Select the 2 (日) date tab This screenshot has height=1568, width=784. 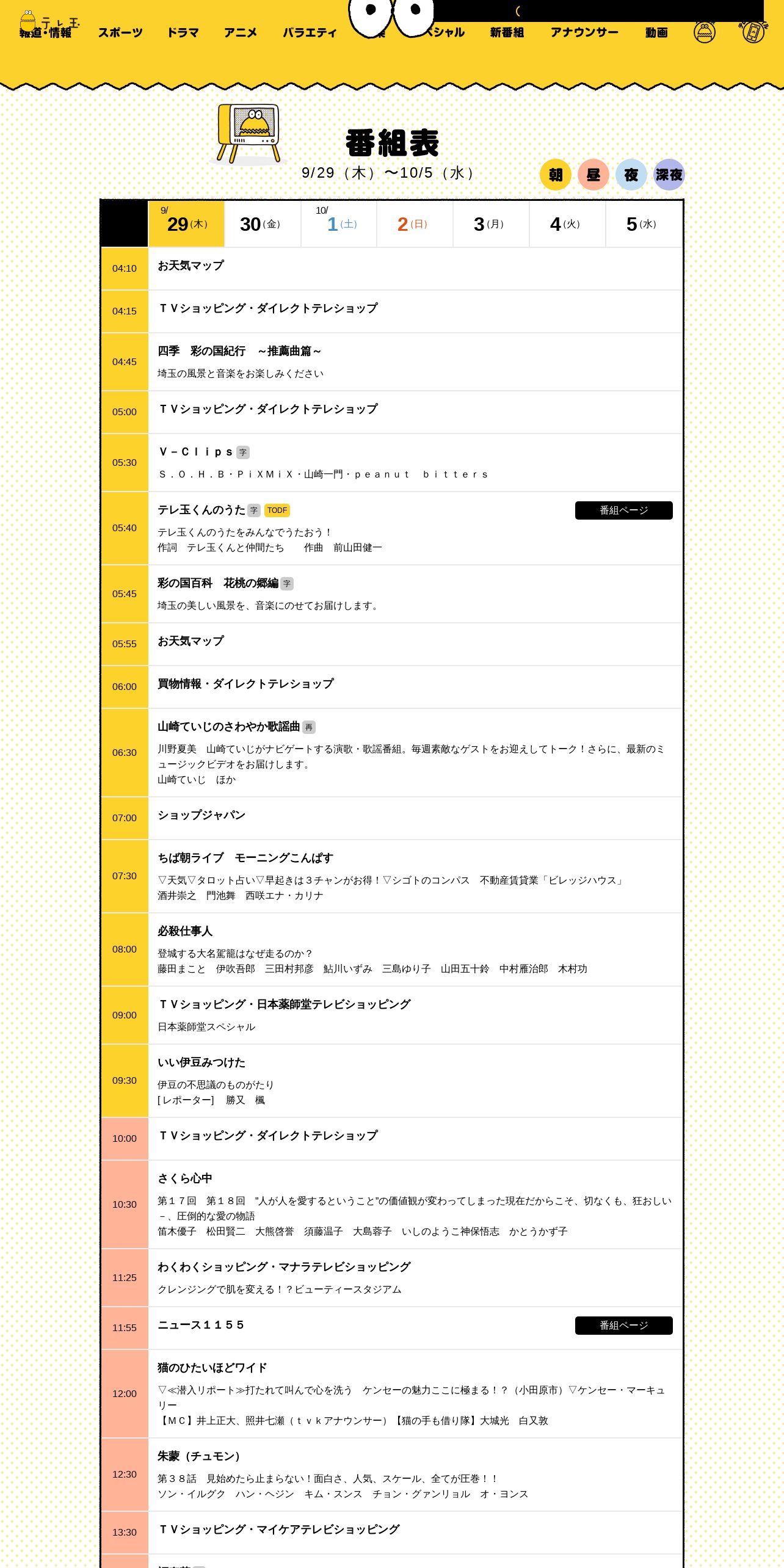click(x=415, y=224)
